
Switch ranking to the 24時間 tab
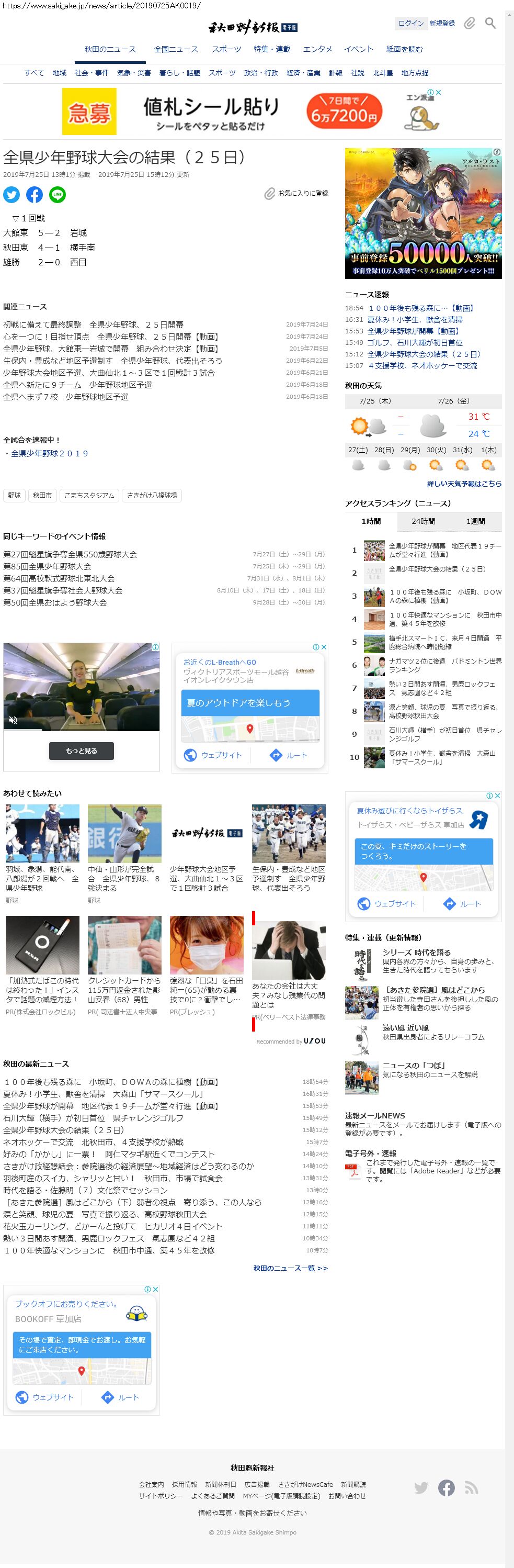(x=423, y=521)
